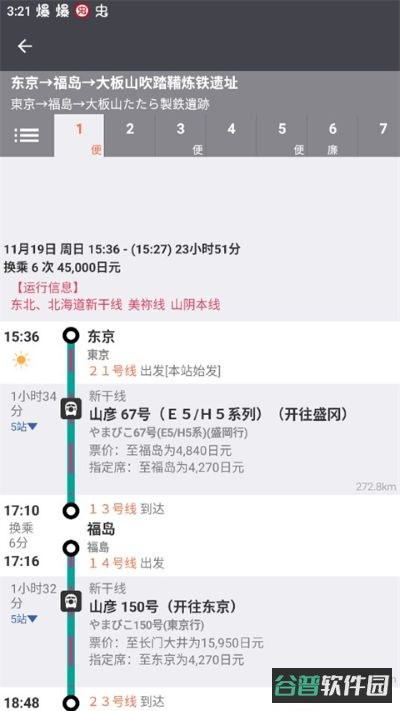Open the route list view icon
The height and width of the screenshot is (711, 400).
tap(26, 135)
